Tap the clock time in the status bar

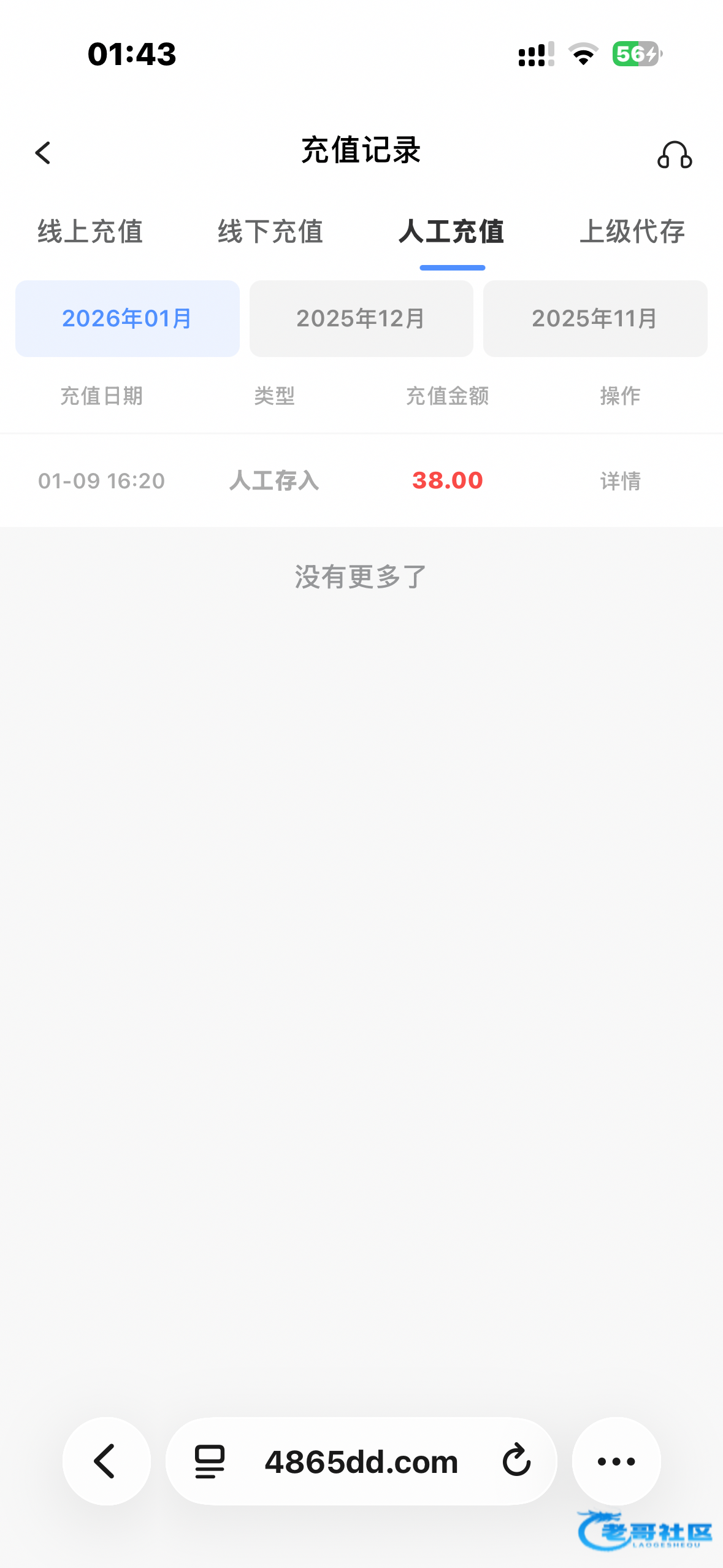pos(131,55)
